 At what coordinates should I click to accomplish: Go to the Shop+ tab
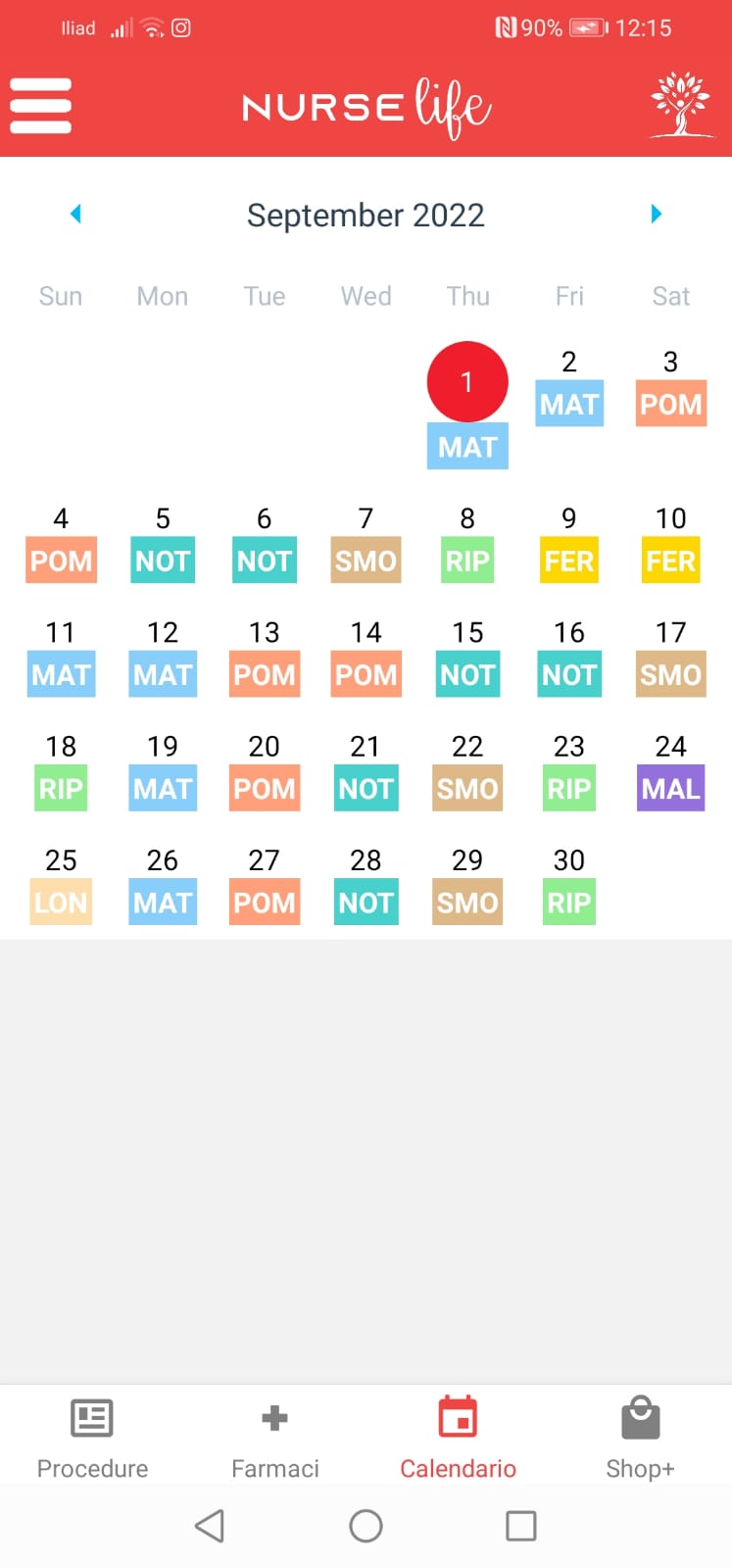(x=640, y=1438)
